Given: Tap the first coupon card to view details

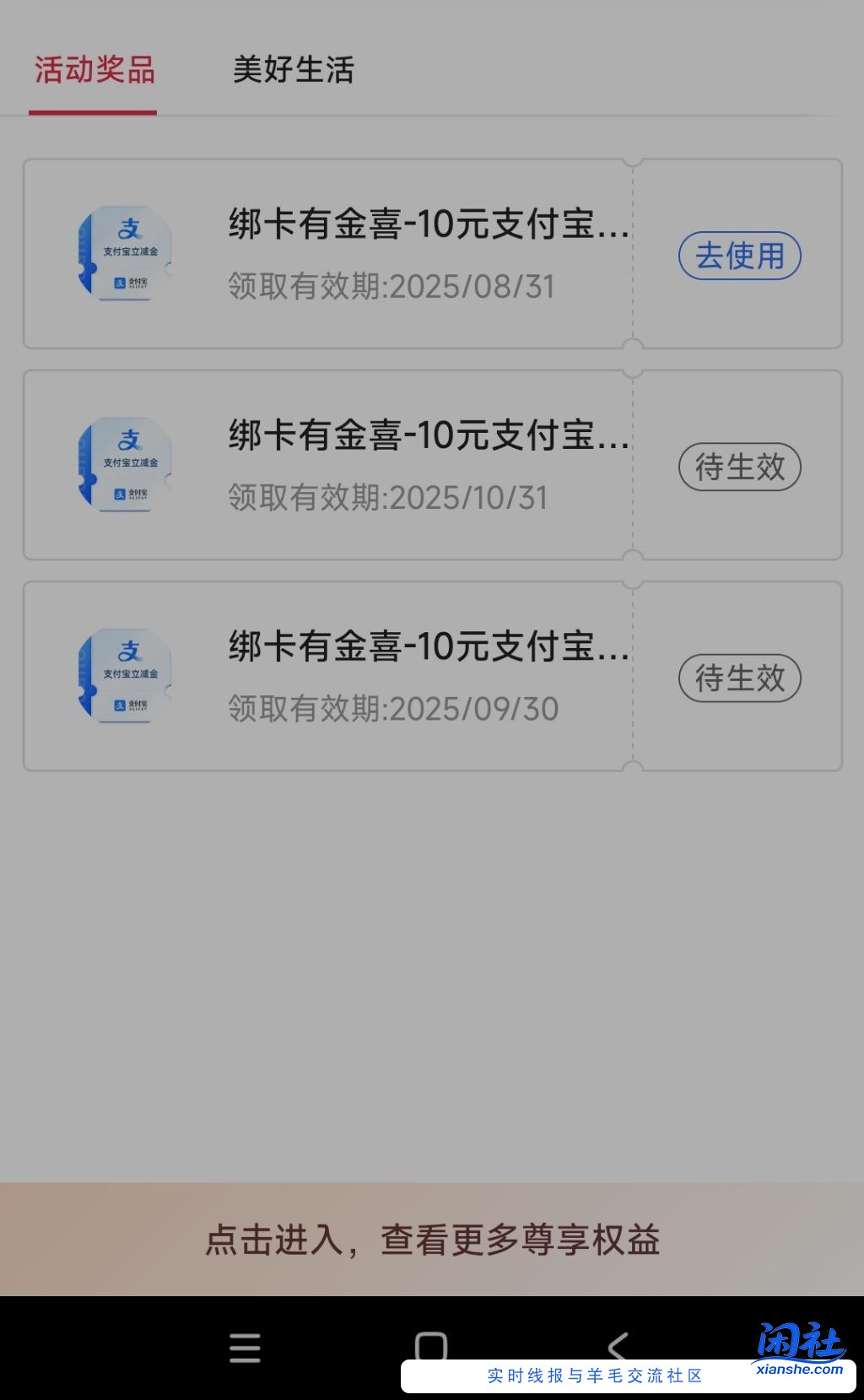Looking at the screenshot, I should [380, 254].
